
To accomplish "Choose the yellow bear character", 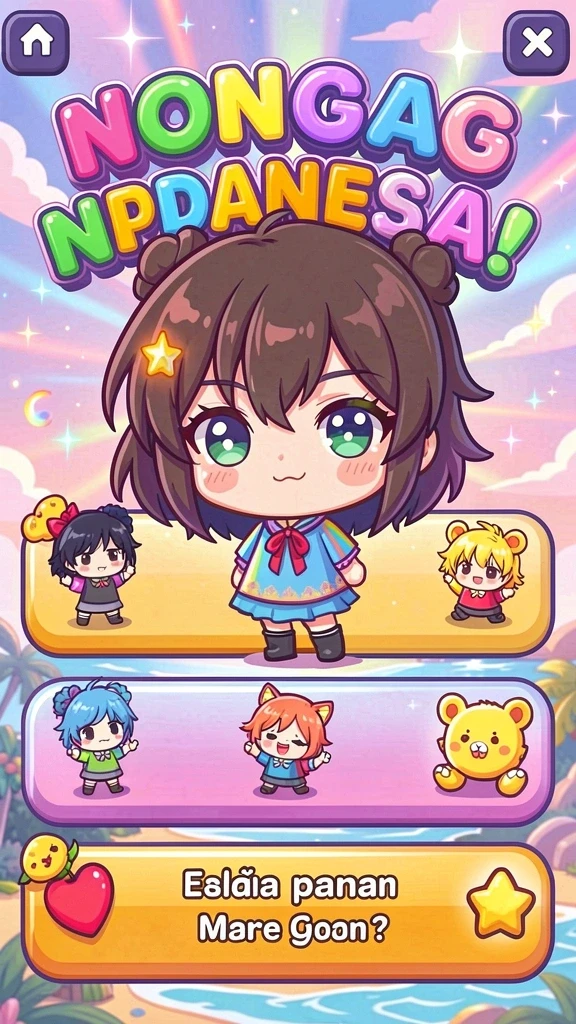I will tap(484, 744).
